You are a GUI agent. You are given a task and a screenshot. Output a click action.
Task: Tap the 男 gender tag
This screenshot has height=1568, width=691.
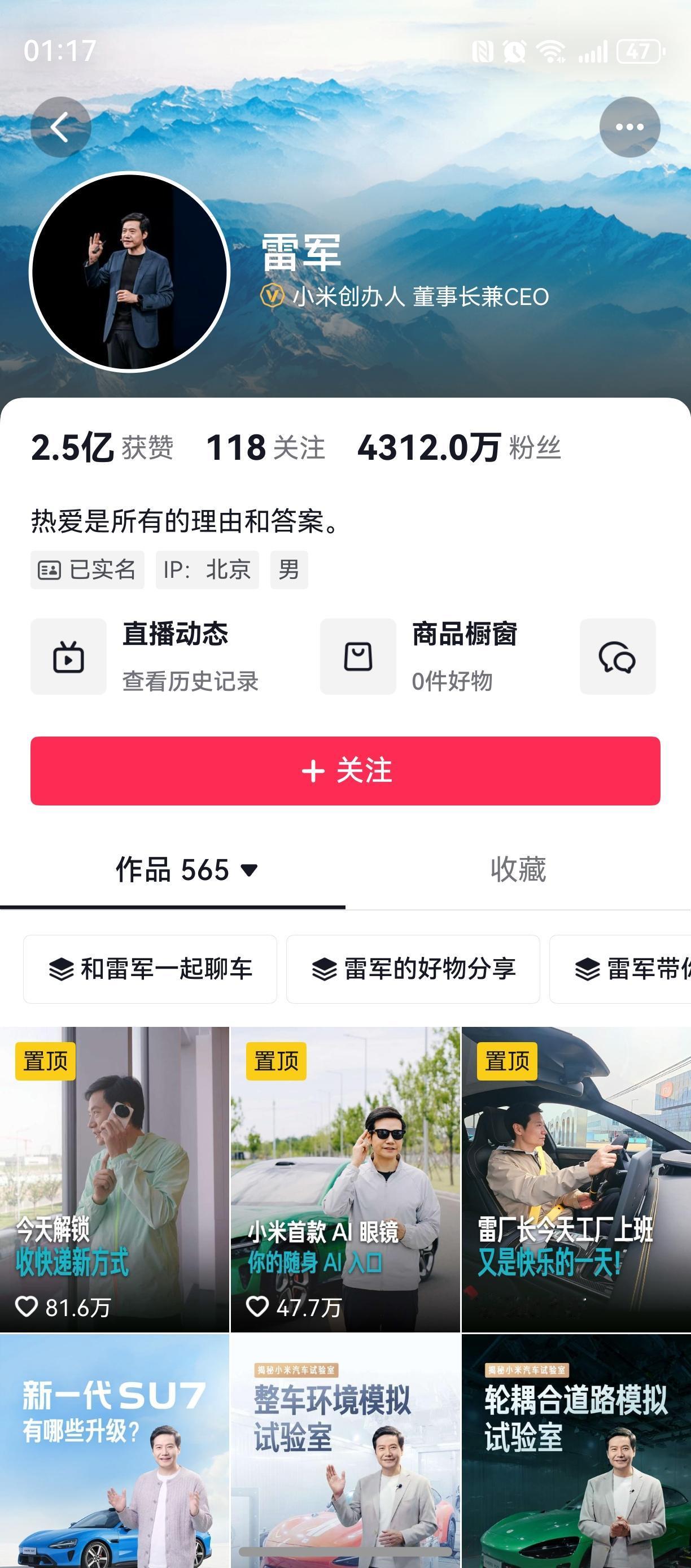coord(288,570)
